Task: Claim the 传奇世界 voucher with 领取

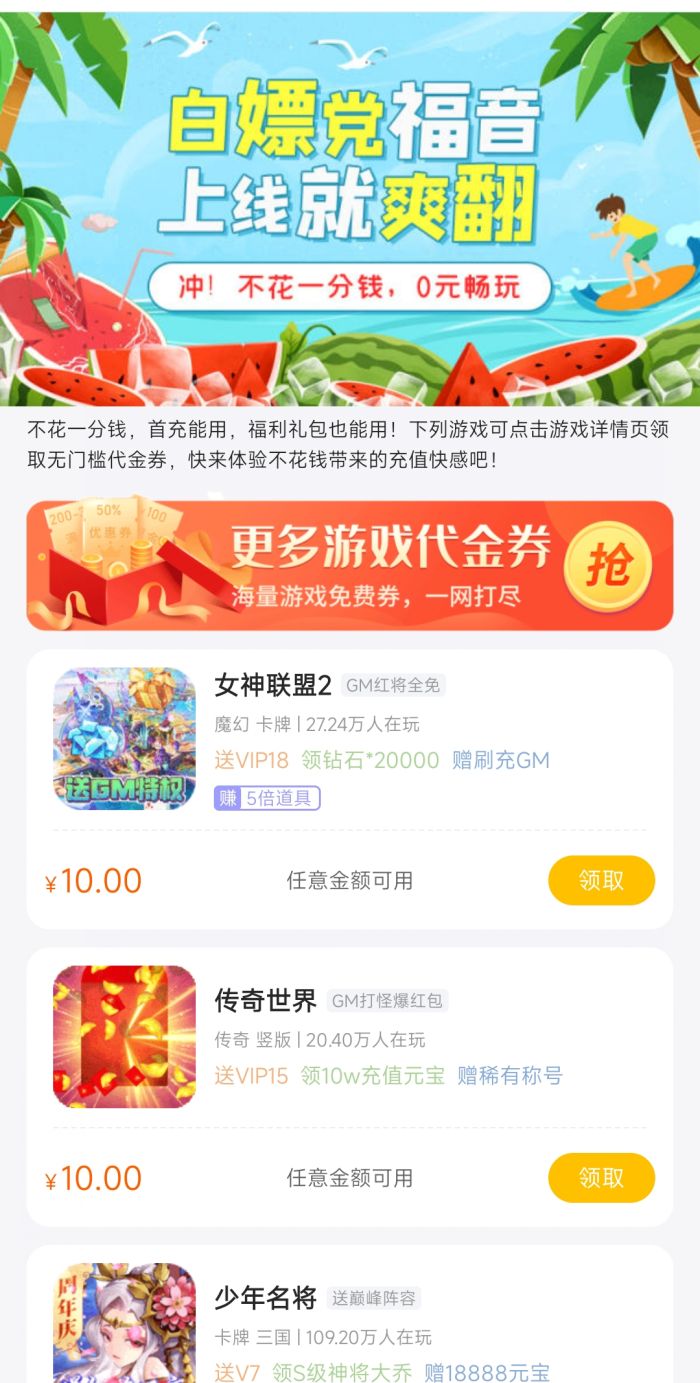Action: (601, 1178)
